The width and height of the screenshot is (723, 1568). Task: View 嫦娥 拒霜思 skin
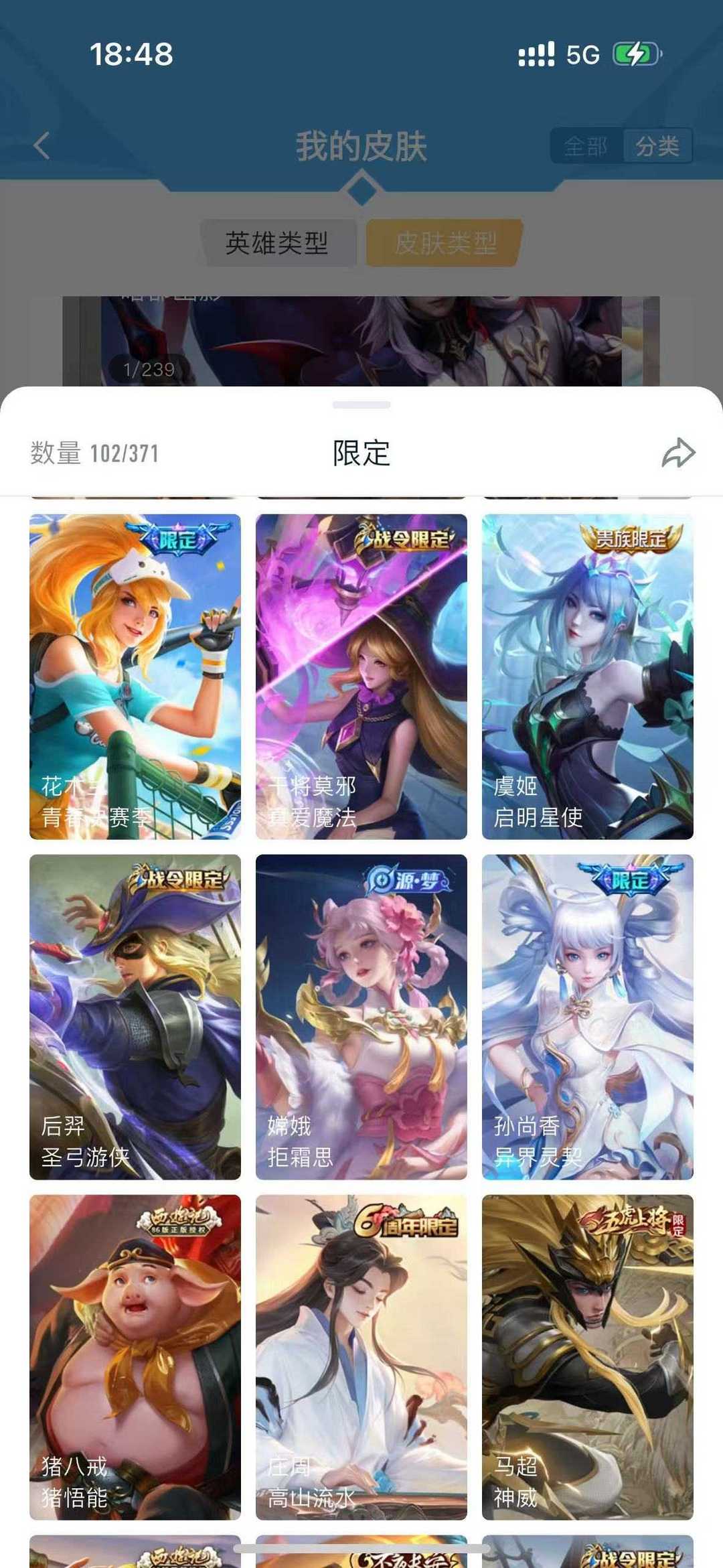pos(361,1017)
